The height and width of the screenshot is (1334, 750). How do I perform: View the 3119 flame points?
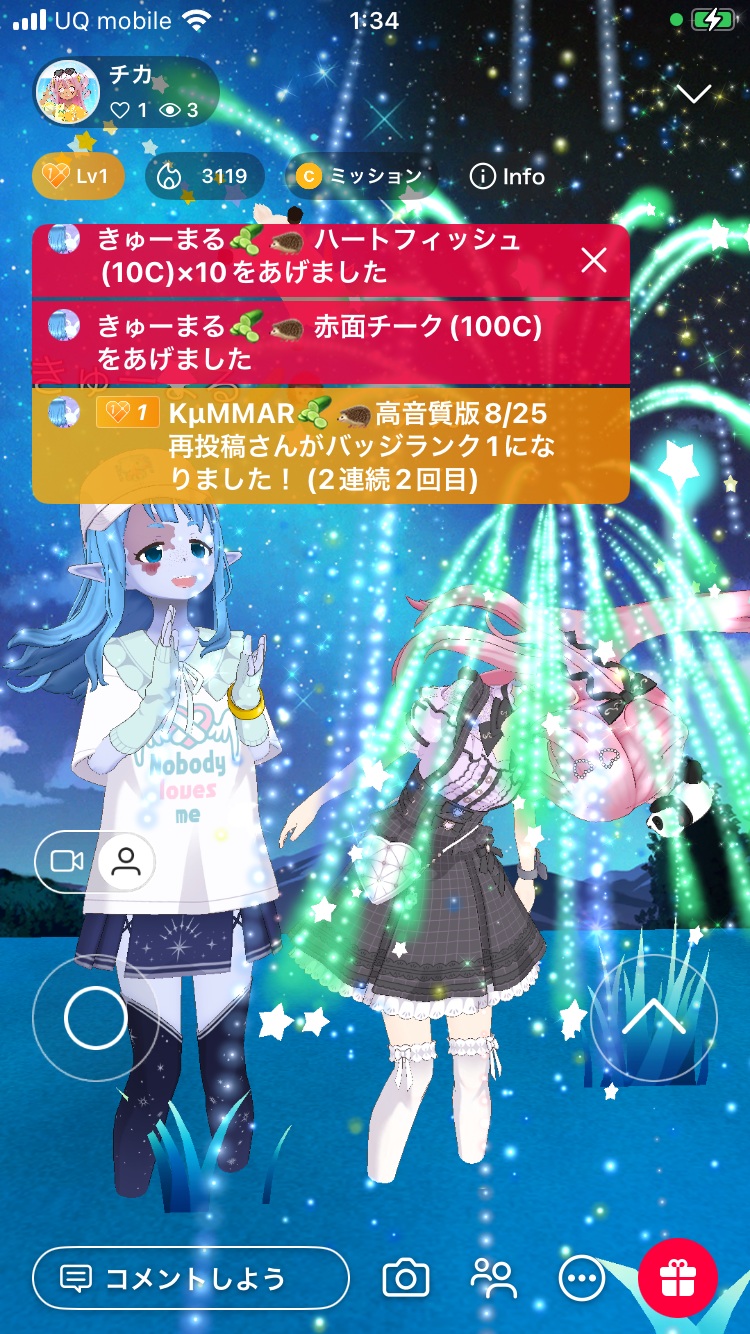click(205, 177)
